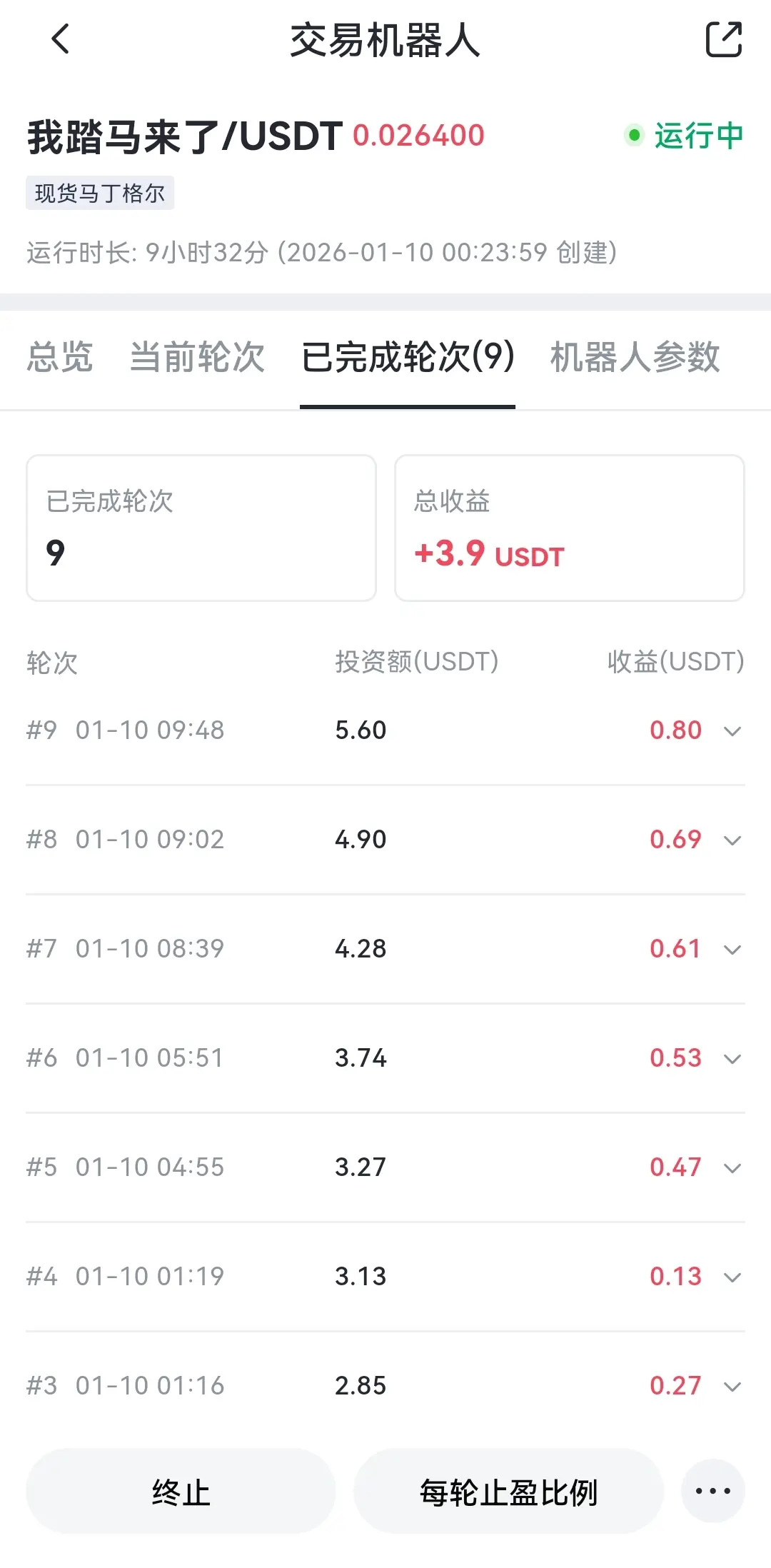Expand round #9 details
This screenshot has width=771, height=1568.
click(732, 731)
